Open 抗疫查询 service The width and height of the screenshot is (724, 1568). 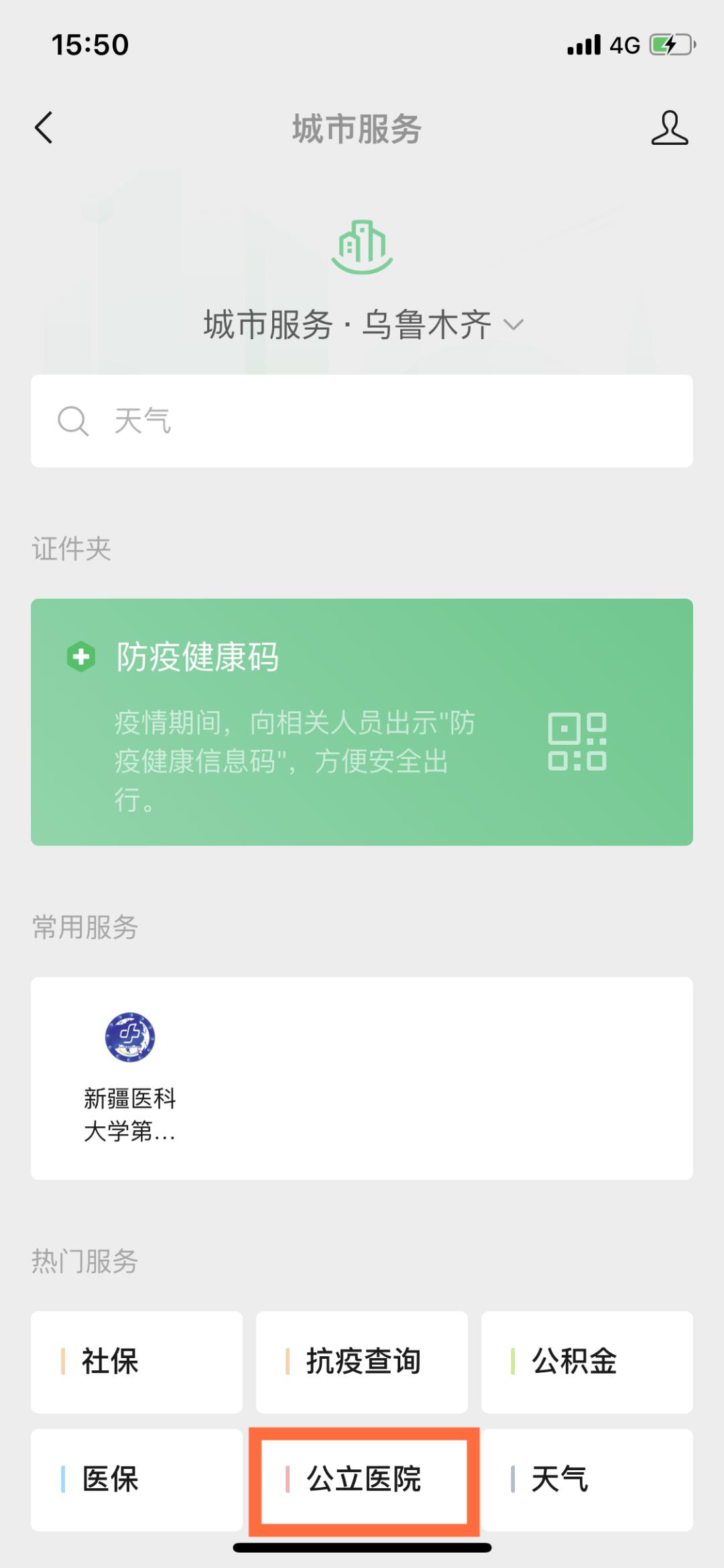(x=362, y=1362)
